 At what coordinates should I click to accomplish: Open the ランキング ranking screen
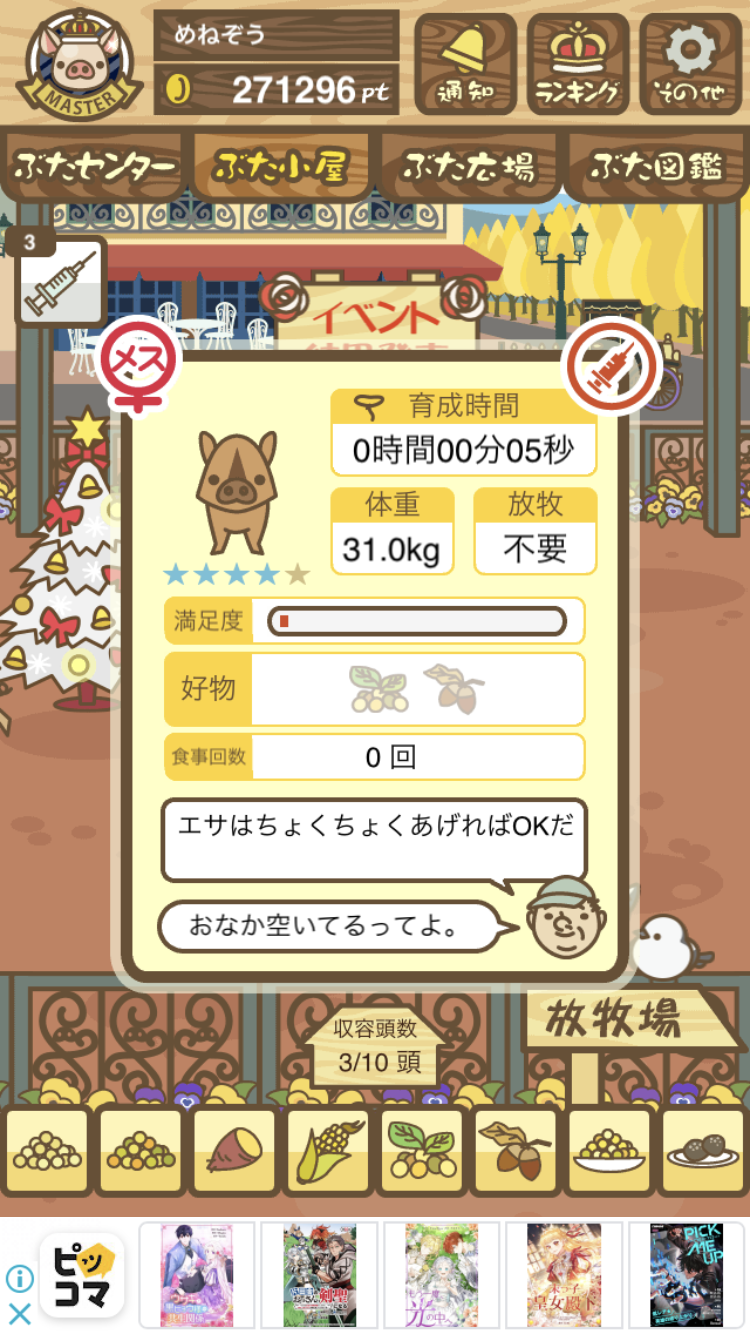pyautogui.click(x=578, y=63)
